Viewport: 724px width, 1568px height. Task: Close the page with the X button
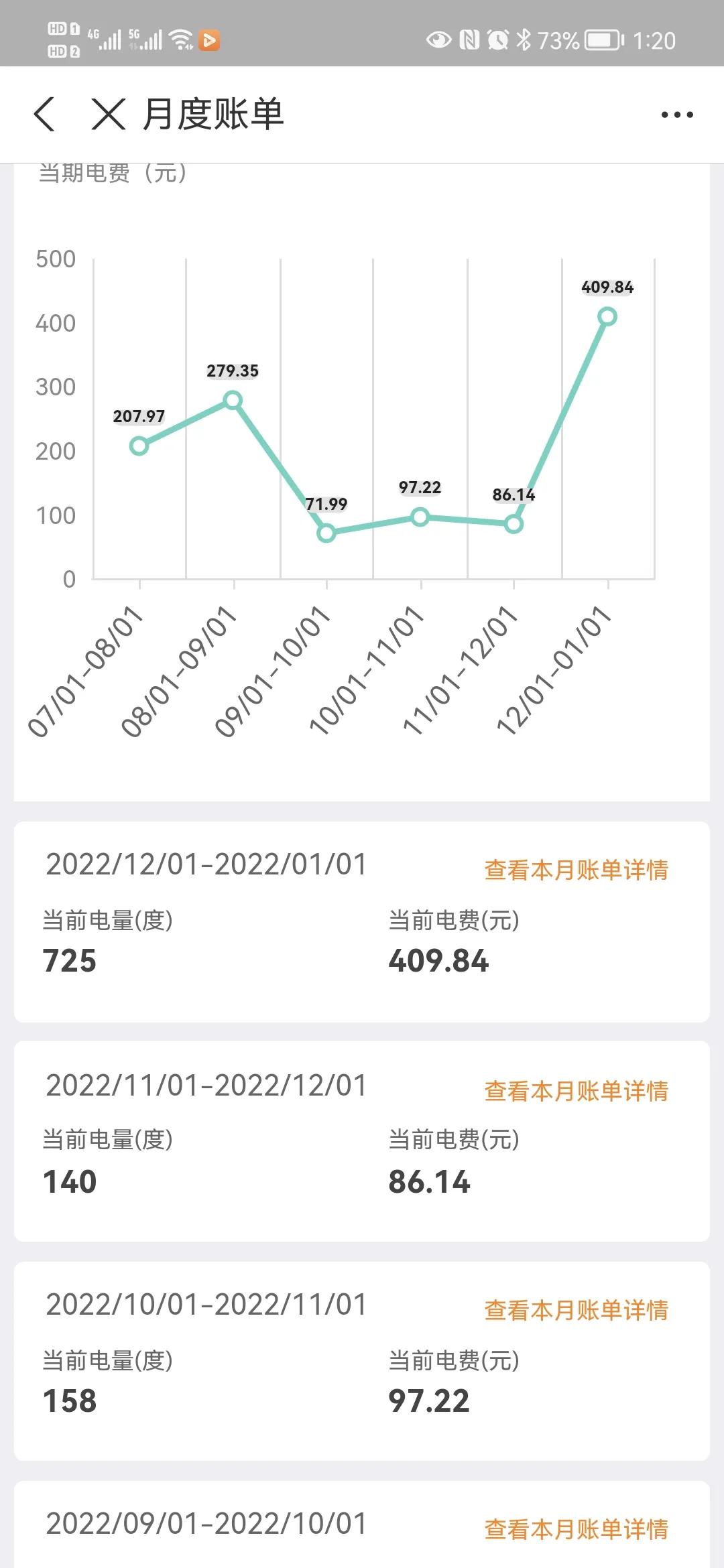[x=107, y=114]
